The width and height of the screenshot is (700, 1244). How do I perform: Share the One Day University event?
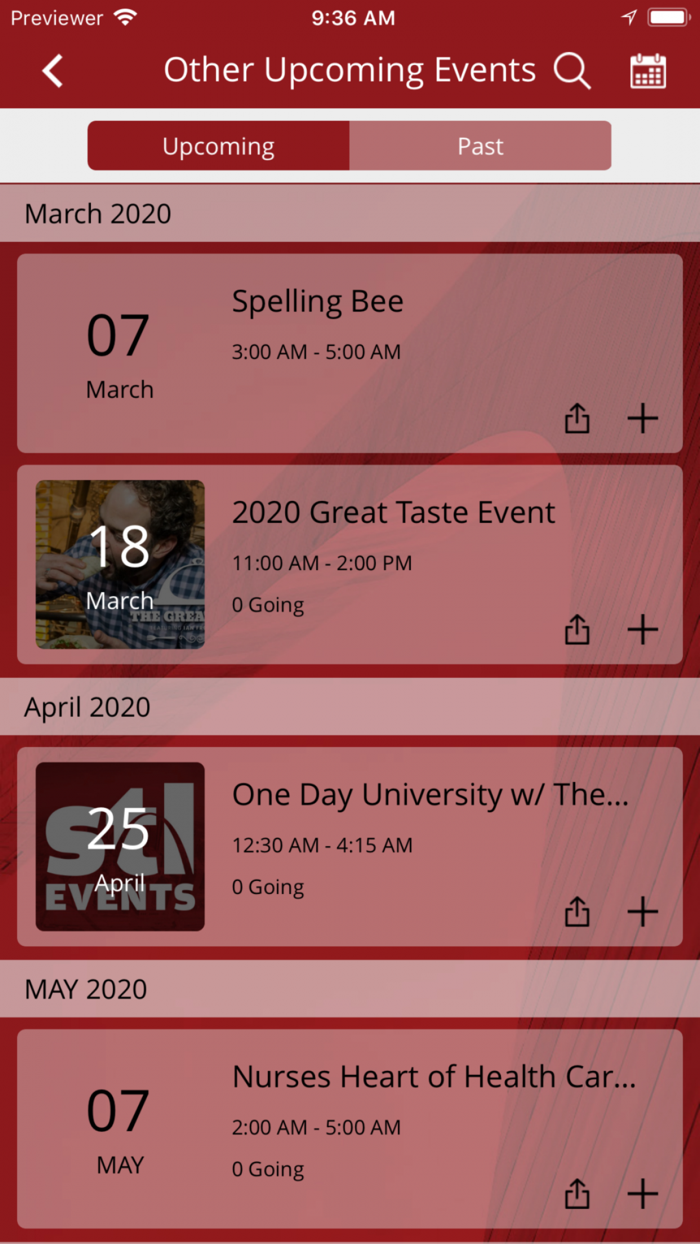(577, 912)
